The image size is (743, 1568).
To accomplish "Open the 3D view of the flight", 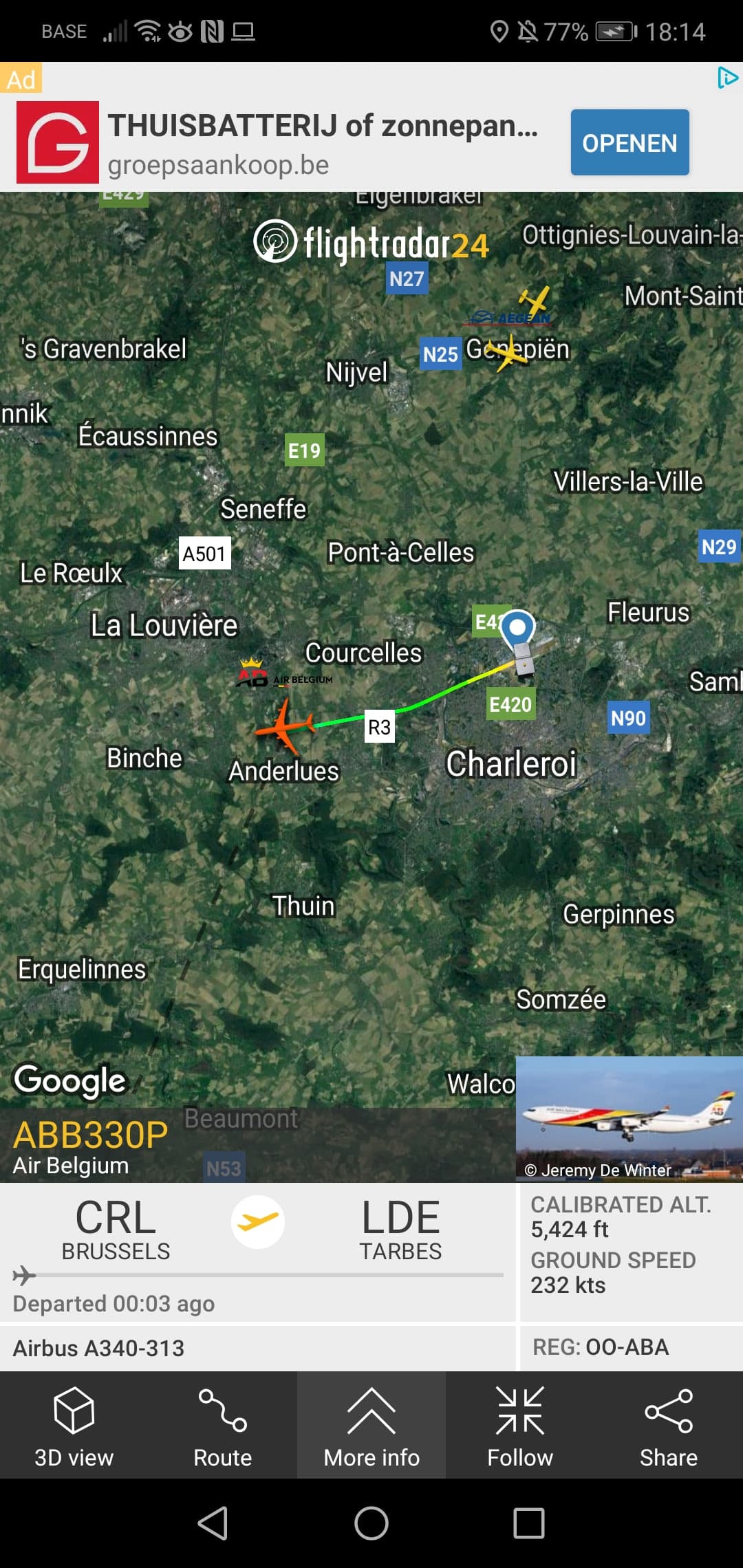I will [x=74, y=1425].
